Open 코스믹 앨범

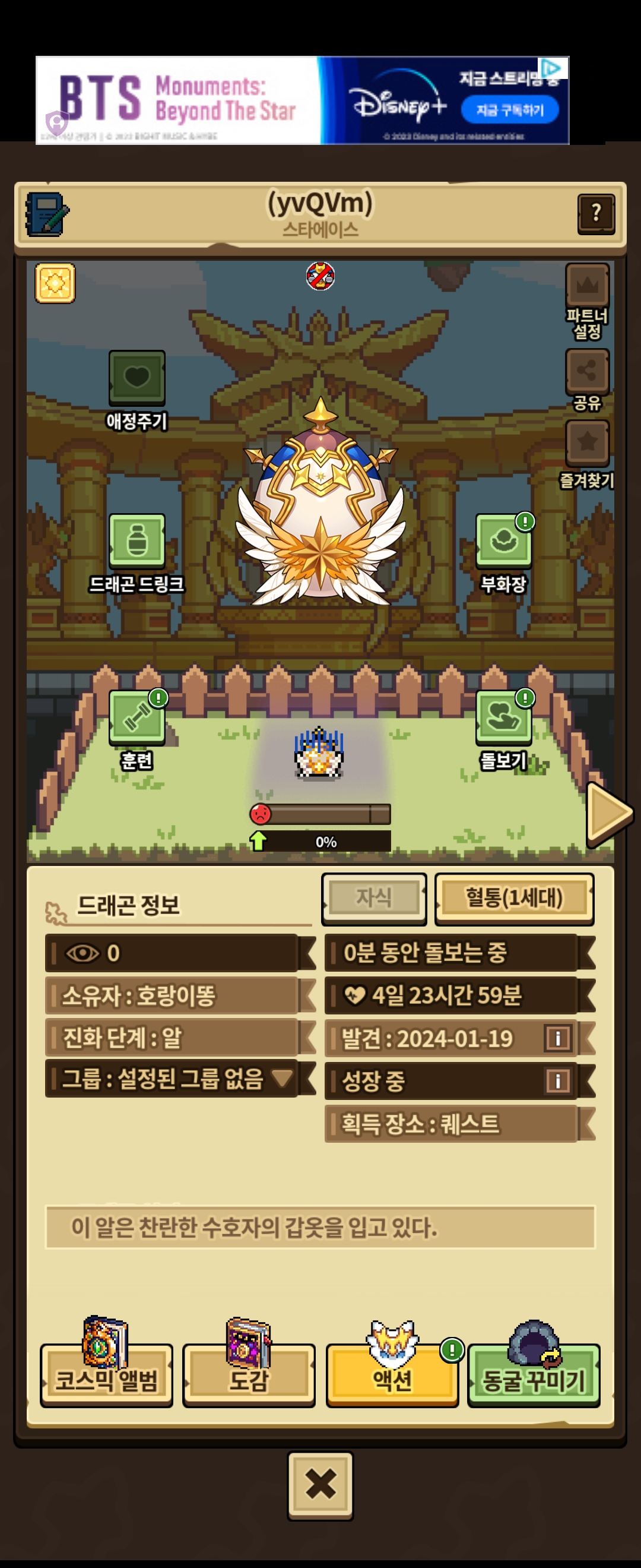tap(106, 1378)
